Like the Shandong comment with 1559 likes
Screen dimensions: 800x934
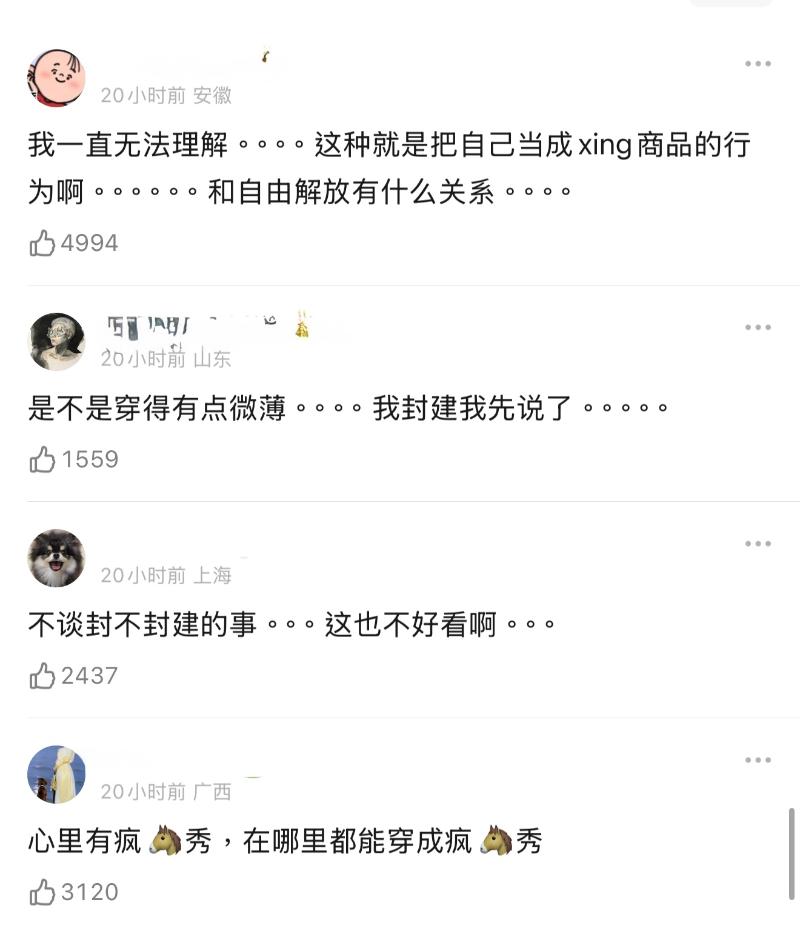click(43, 459)
